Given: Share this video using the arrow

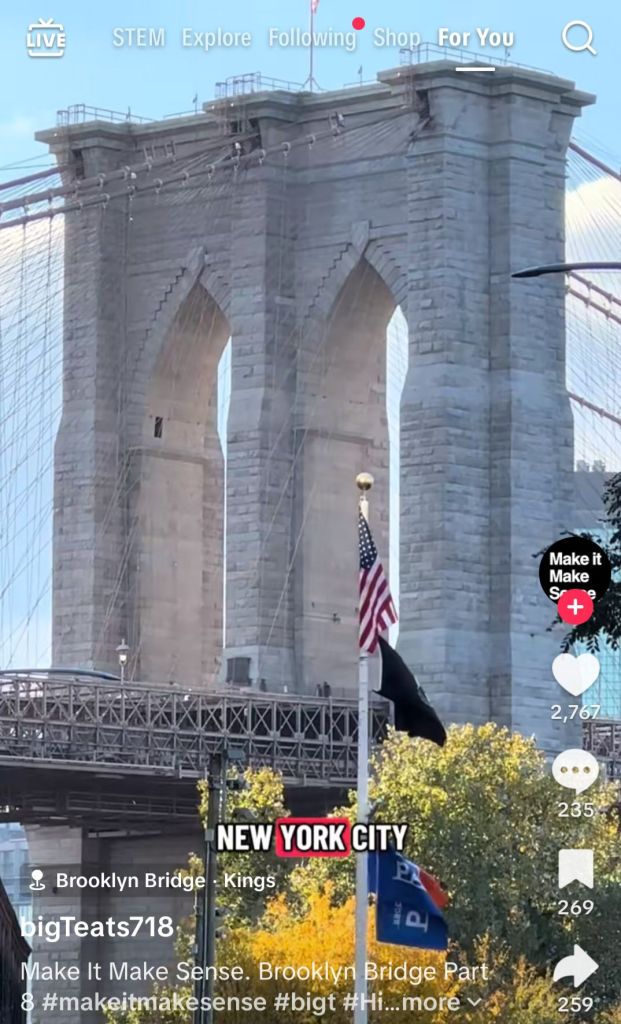Looking at the screenshot, I should (x=576, y=966).
